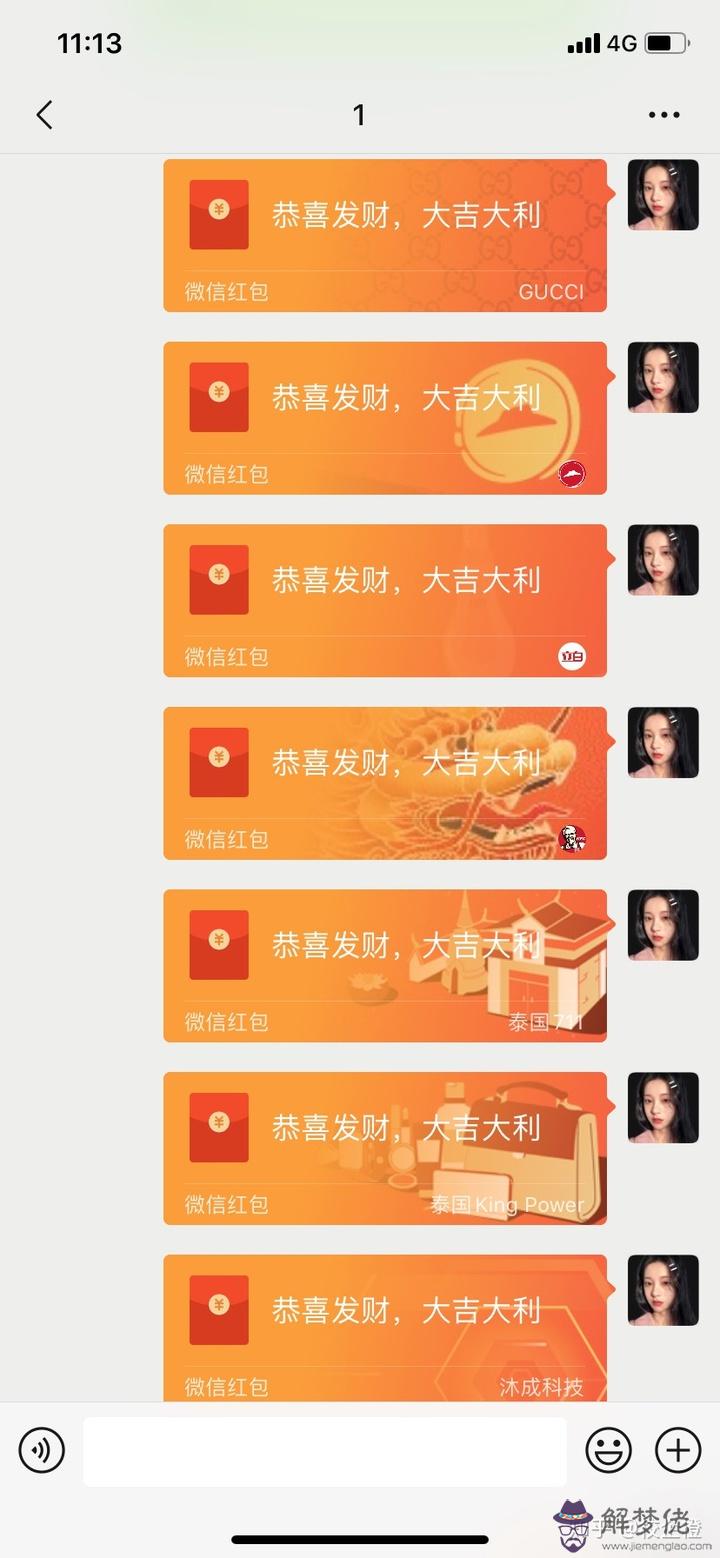The width and height of the screenshot is (720, 1558).
Task: Open the 泰国 711 red packet
Action: point(385,965)
